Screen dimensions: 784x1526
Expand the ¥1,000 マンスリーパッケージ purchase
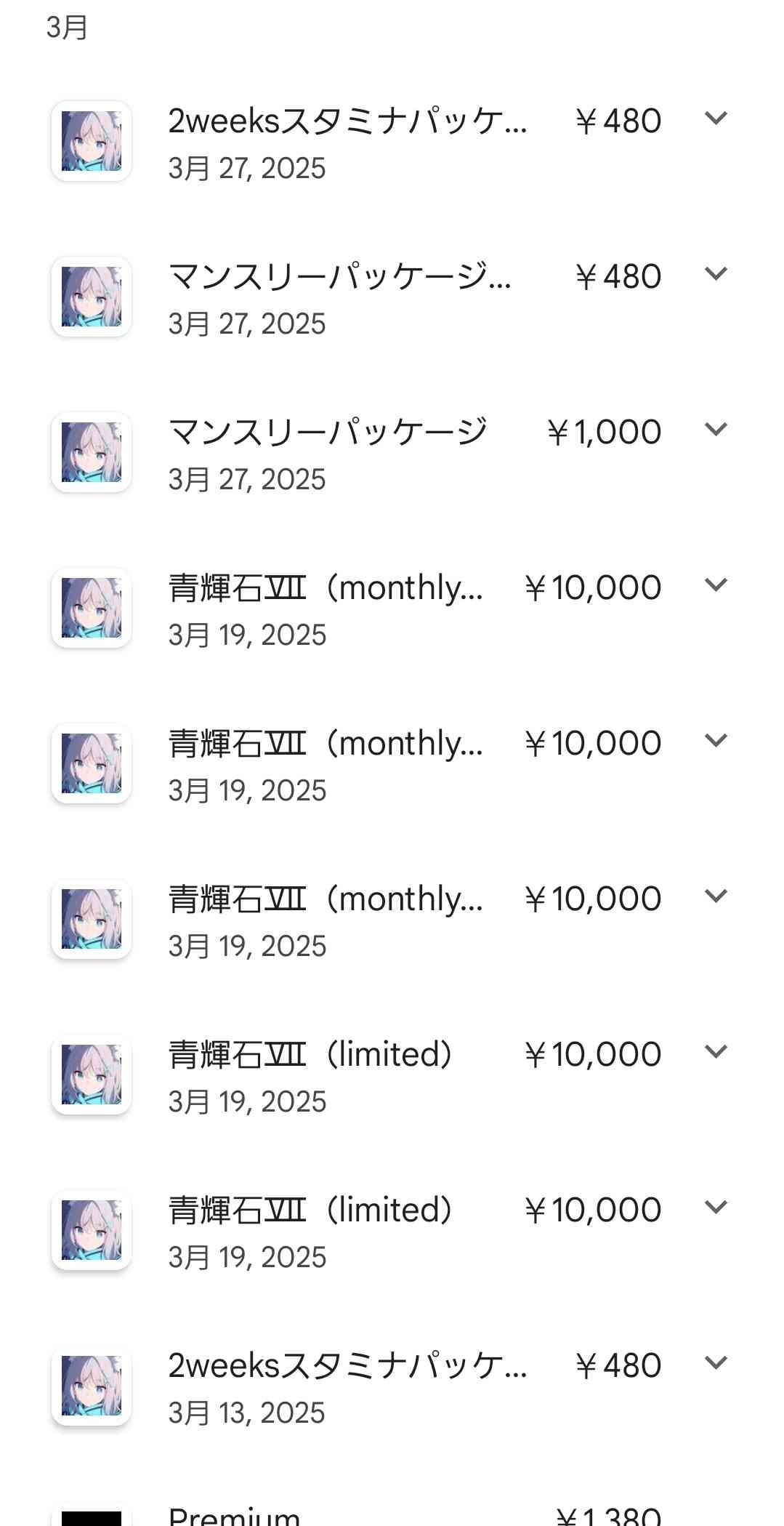[716, 430]
